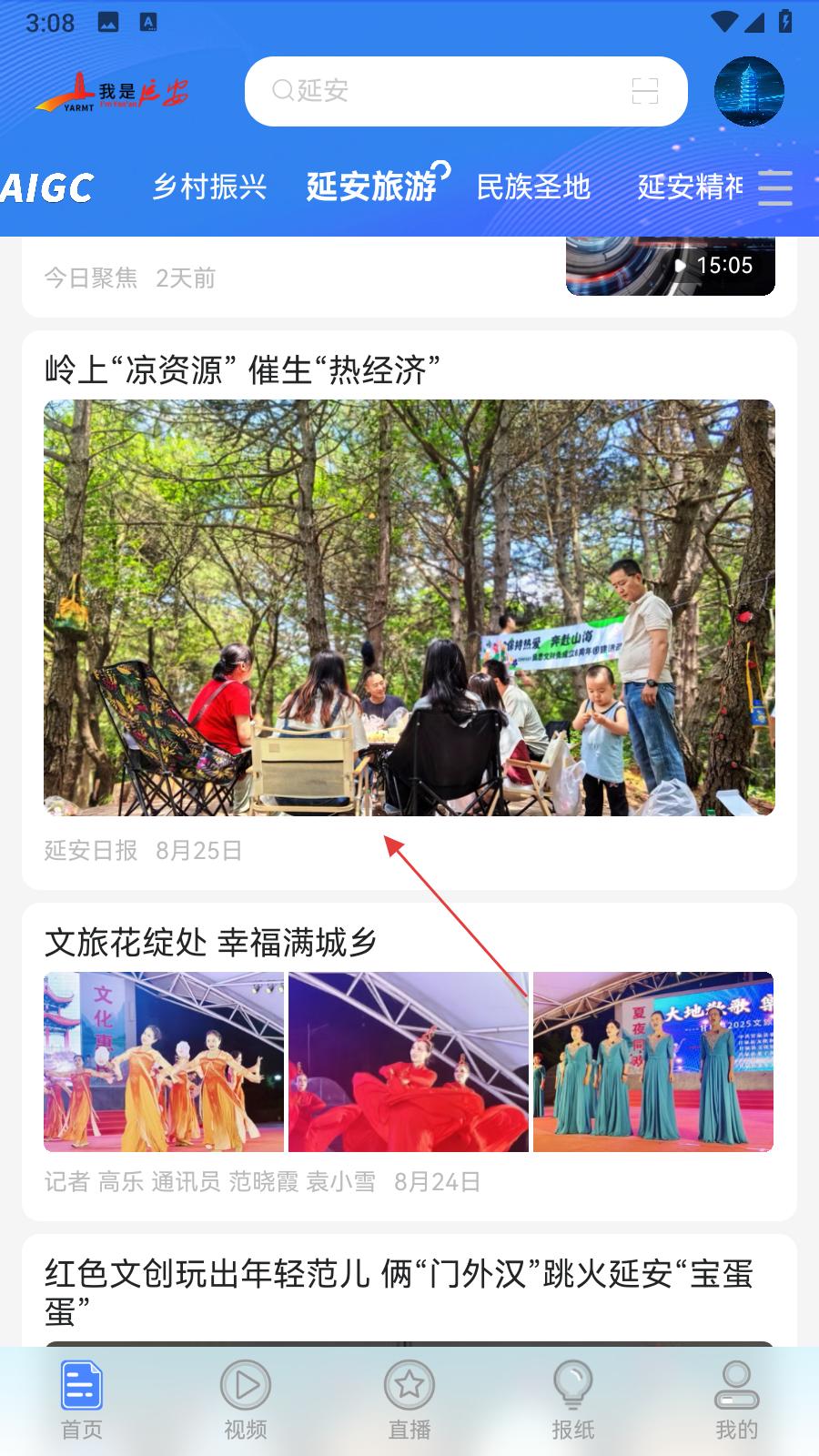Switch to the 视频 tab
The width and height of the screenshot is (819, 1456).
pyautogui.click(x=246, y=1400)
